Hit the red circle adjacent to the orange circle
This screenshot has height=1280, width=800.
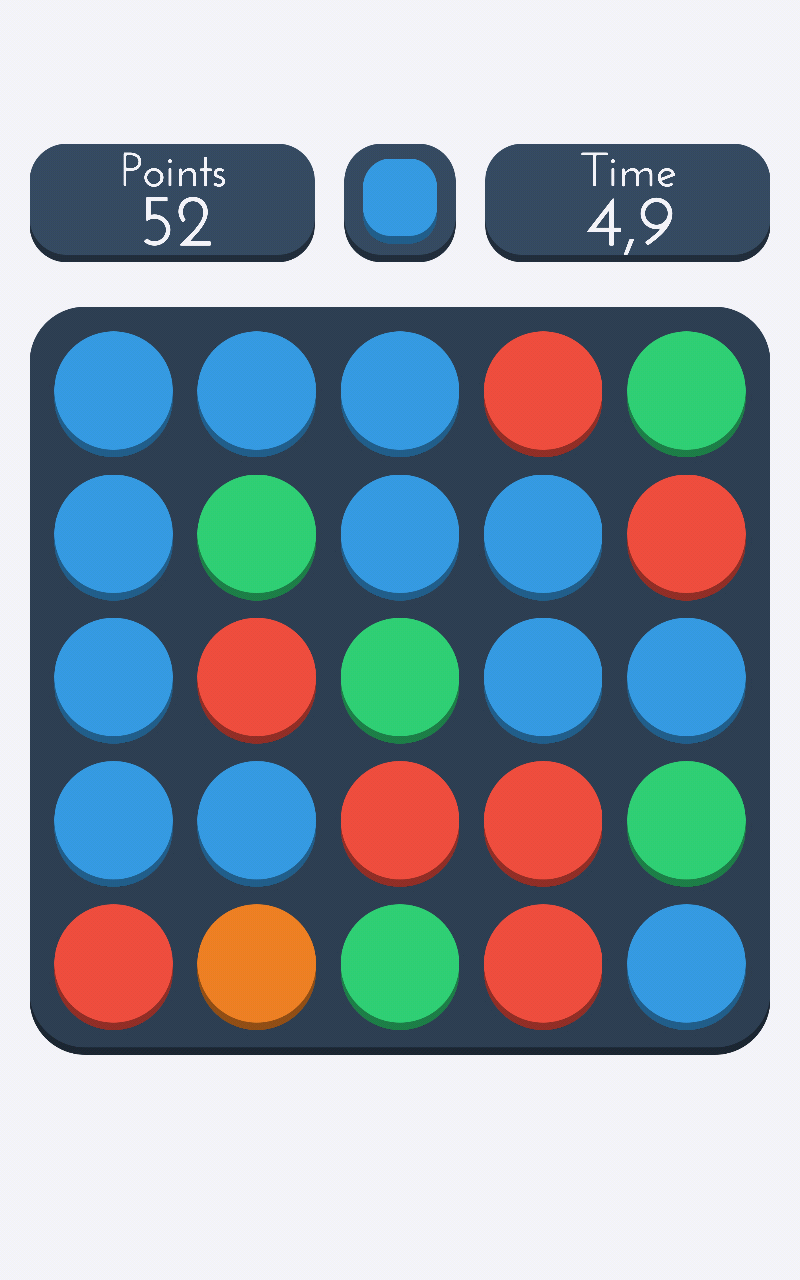coord(113,963)
